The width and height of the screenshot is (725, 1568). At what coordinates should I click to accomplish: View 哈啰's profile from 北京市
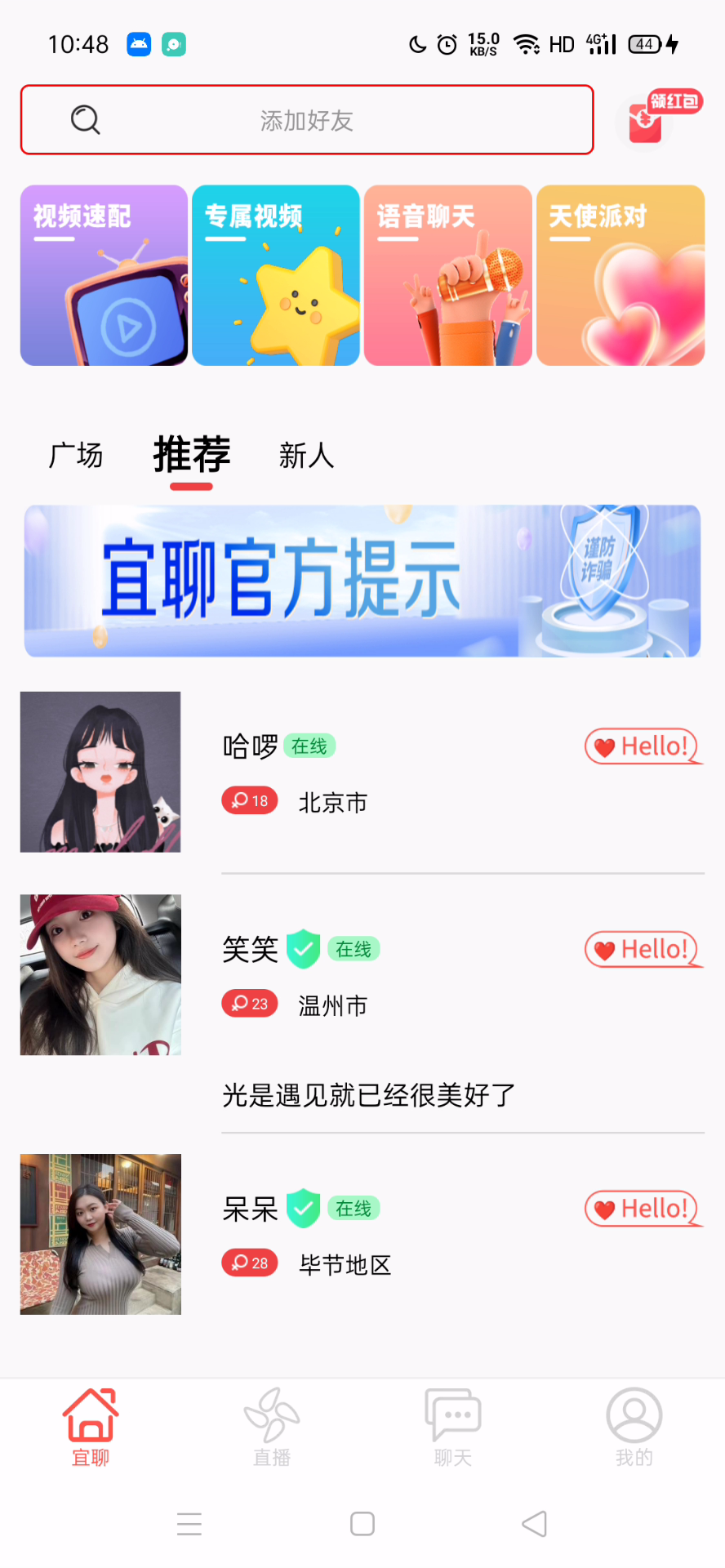pyautogui.click(x=100, y=772)
